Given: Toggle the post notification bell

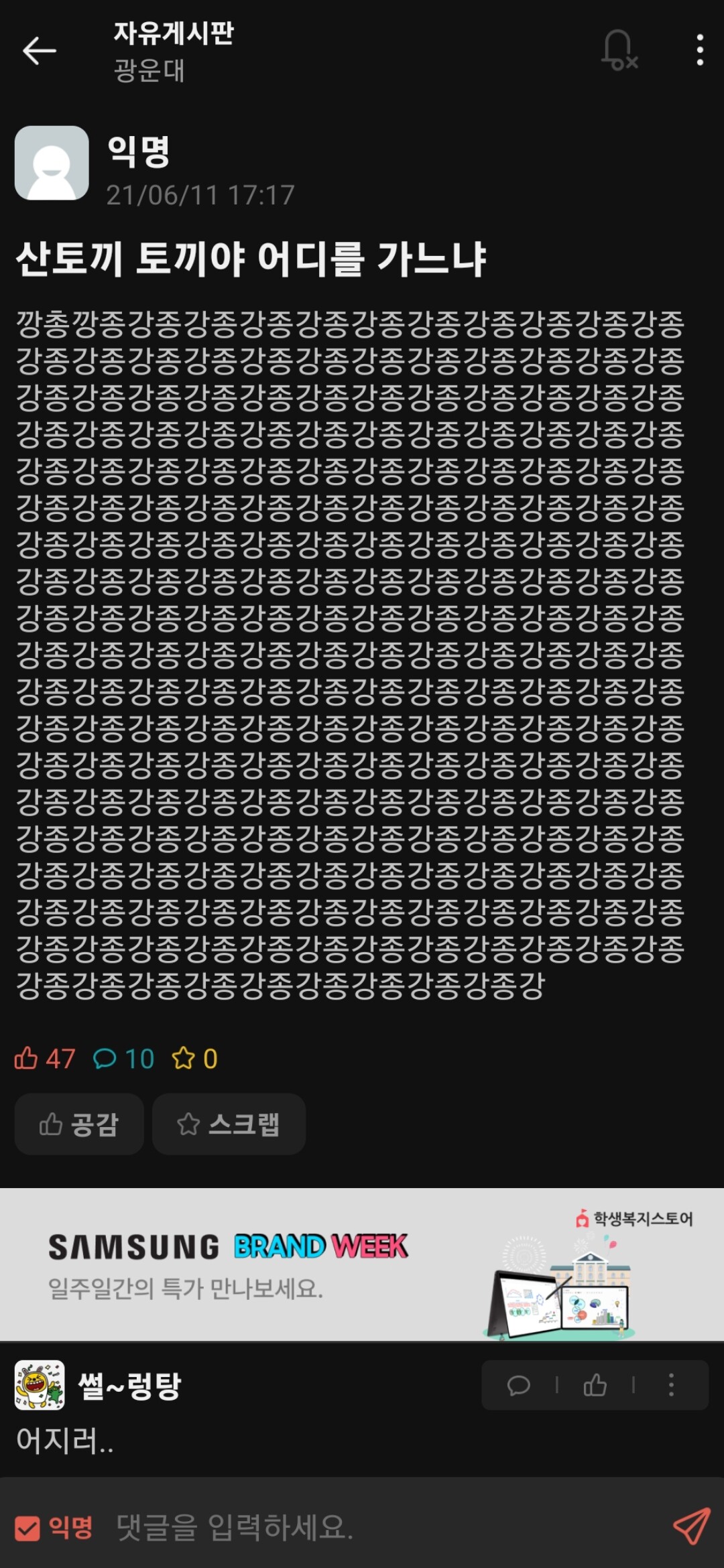Looking at the screenshot, I should coord(619,51).
